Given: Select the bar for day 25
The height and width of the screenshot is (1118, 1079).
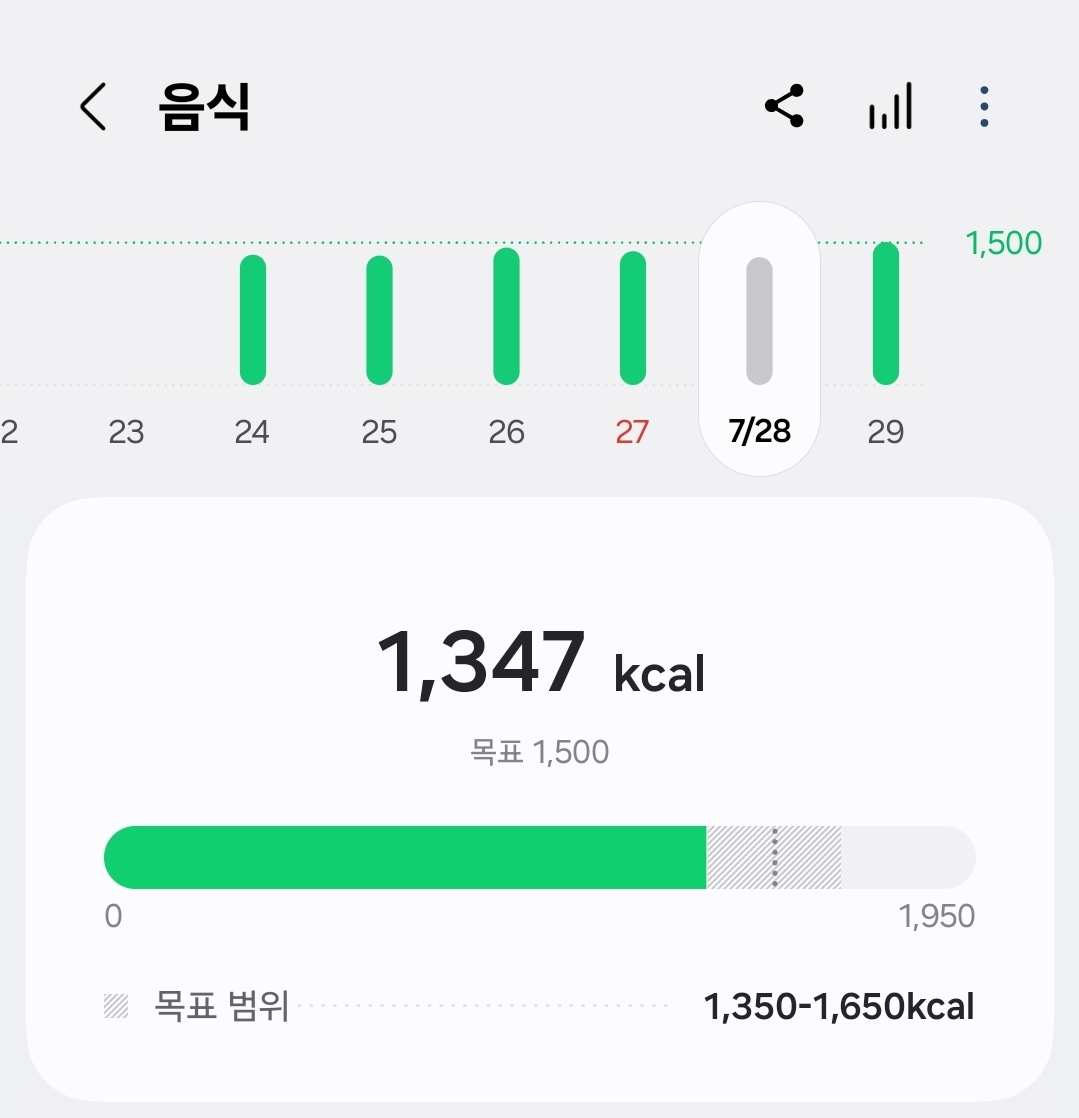Looking at the screenshot, I should (x=379, y=320).
